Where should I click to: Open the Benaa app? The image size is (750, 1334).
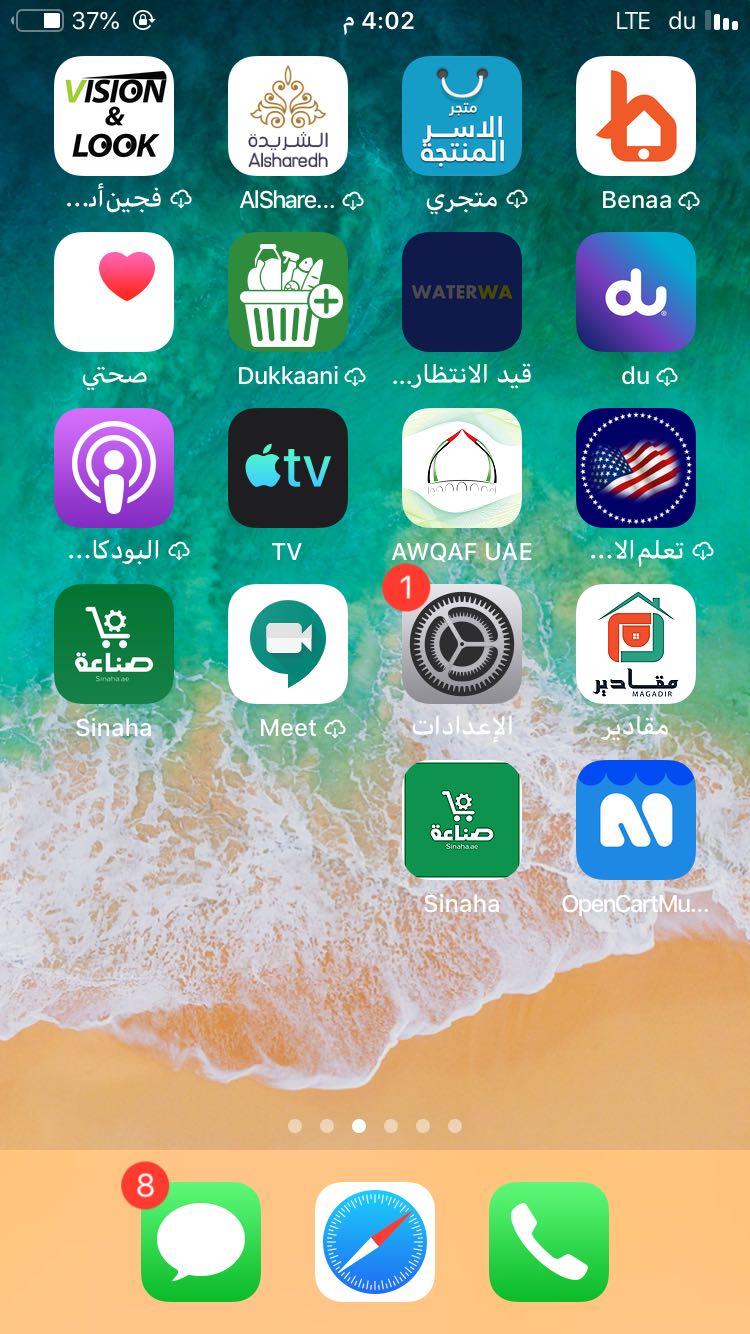coord(636,116)
